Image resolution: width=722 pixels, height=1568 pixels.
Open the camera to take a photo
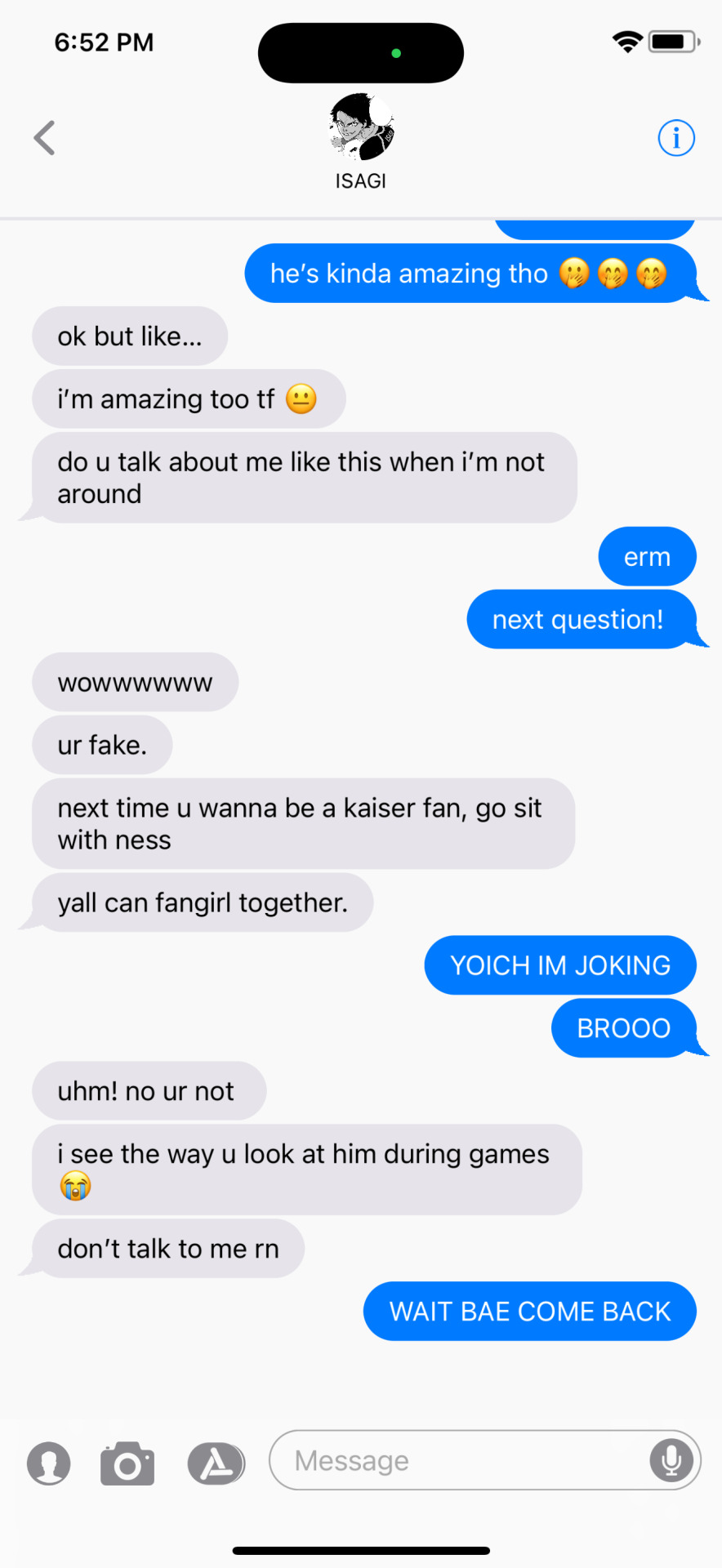[127, 1463]
